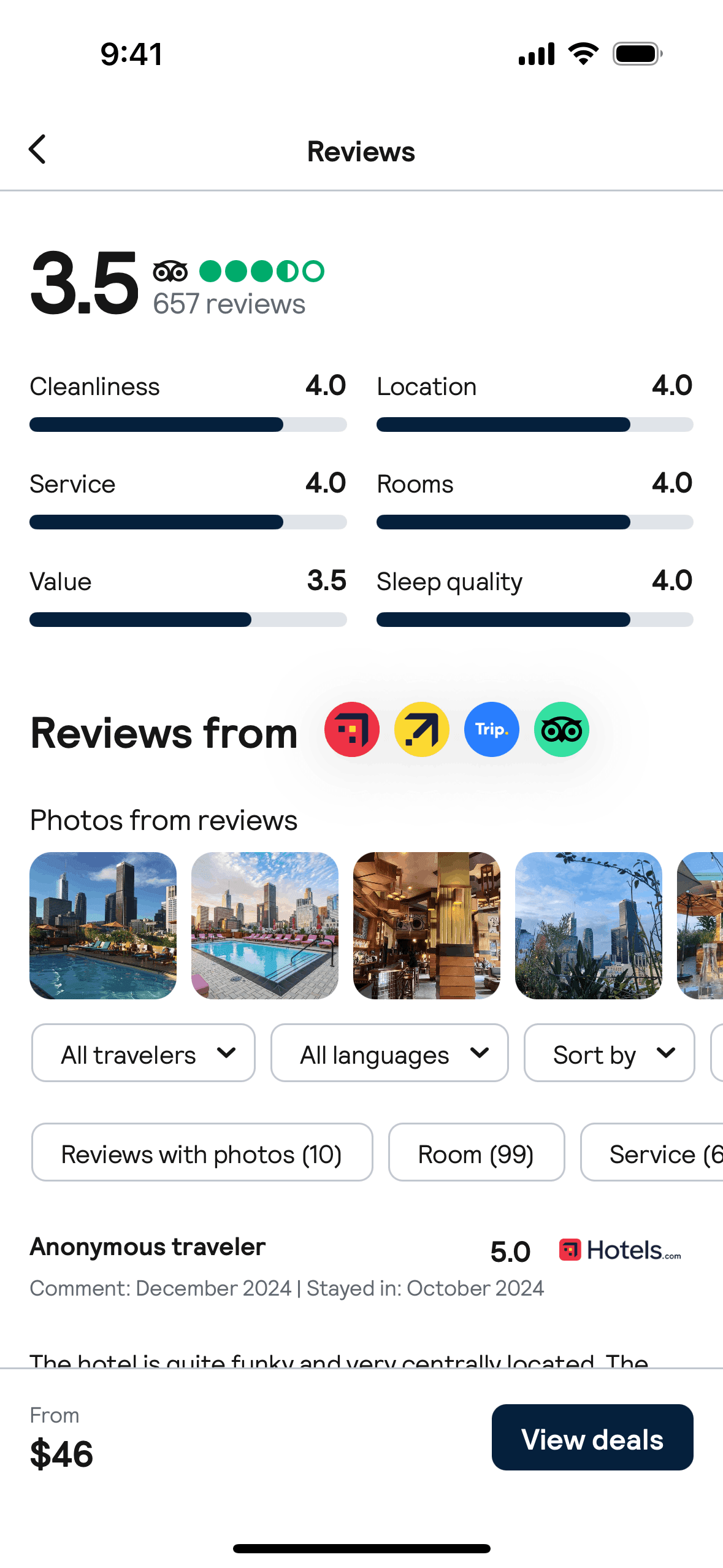Open the Sort by dropdown
The height and width of the screenshot is (1568, 723).
(x=609, y=1053)
